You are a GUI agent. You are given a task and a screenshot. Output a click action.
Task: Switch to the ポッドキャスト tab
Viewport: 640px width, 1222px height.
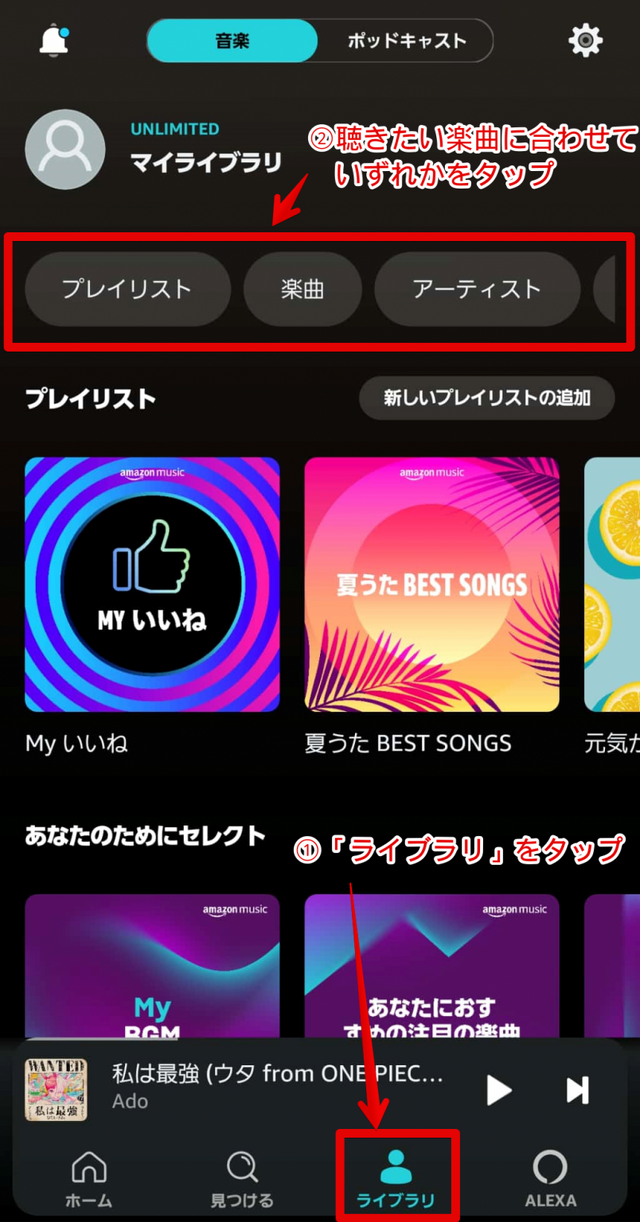tap(406, 41)
